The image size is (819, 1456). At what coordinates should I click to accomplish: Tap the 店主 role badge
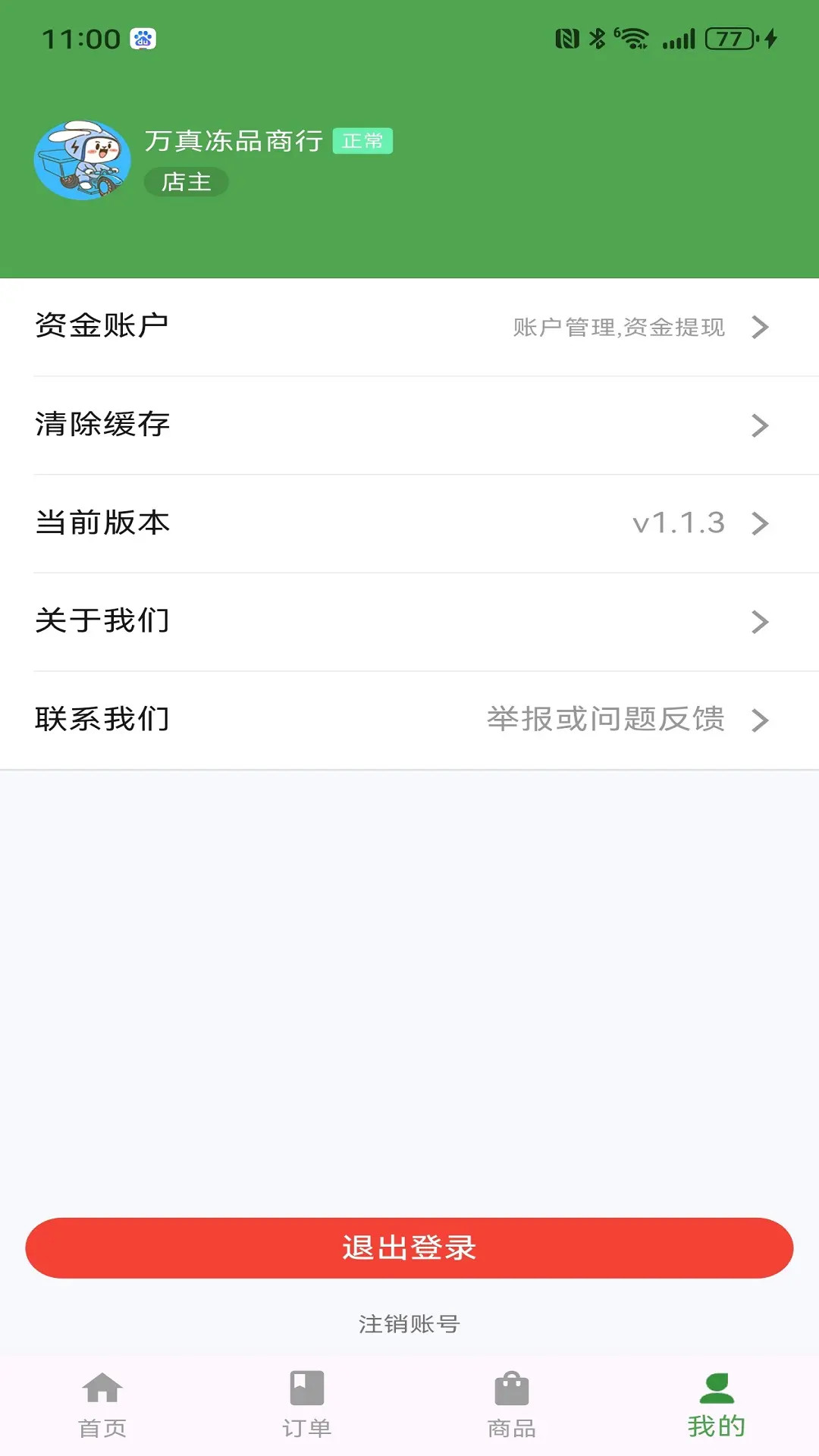[185, 182]
